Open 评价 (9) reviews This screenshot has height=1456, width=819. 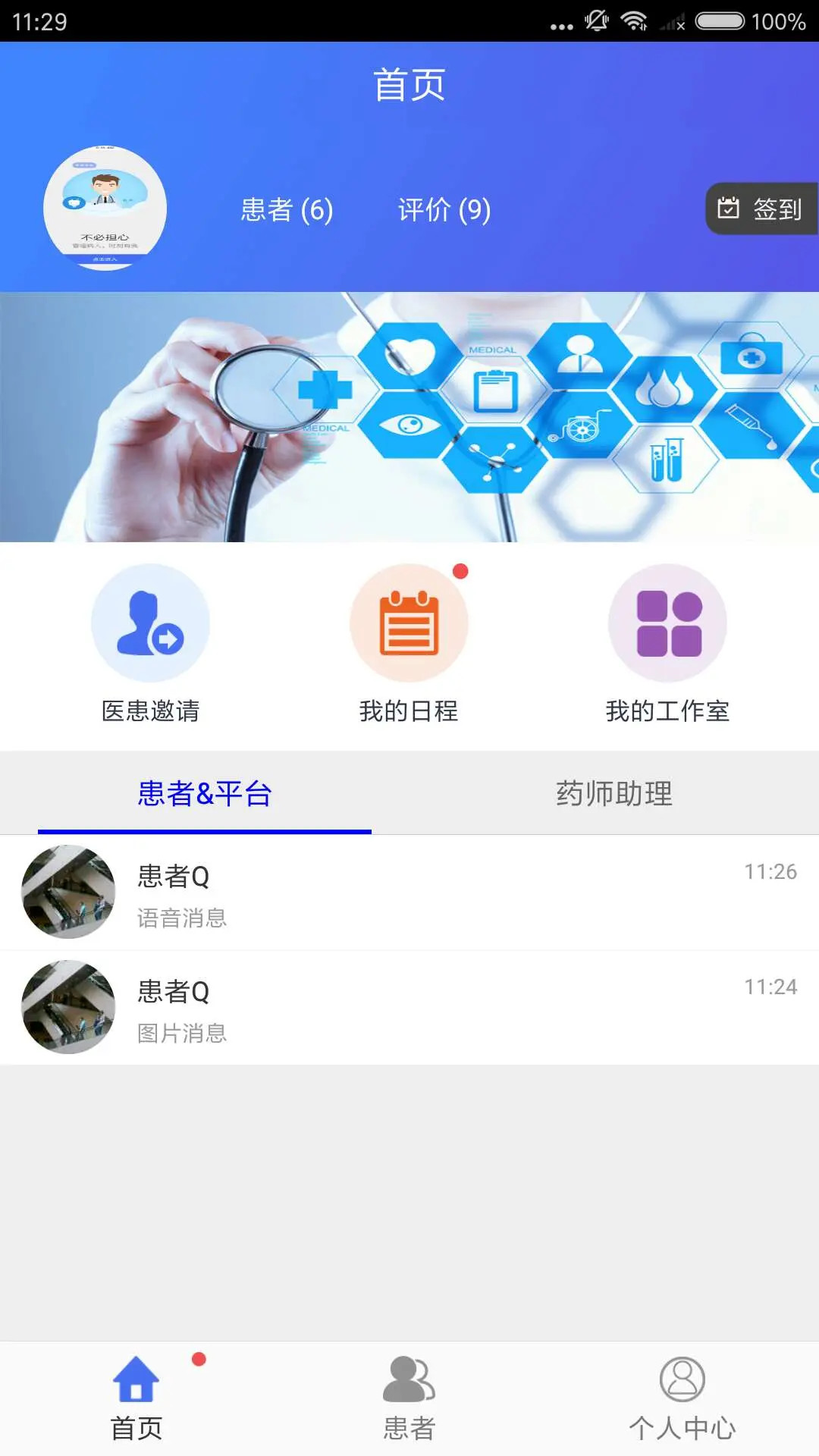point(444,210)
